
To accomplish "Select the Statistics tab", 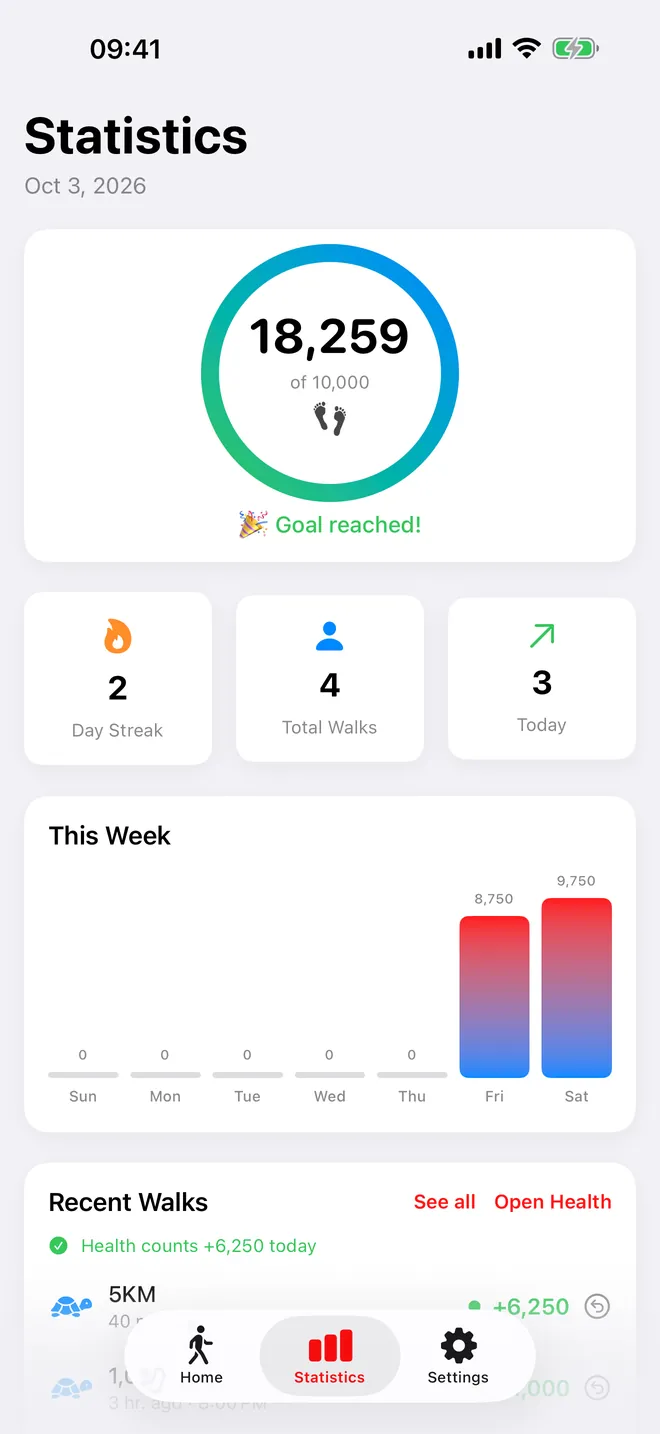I will (330, 1356).
